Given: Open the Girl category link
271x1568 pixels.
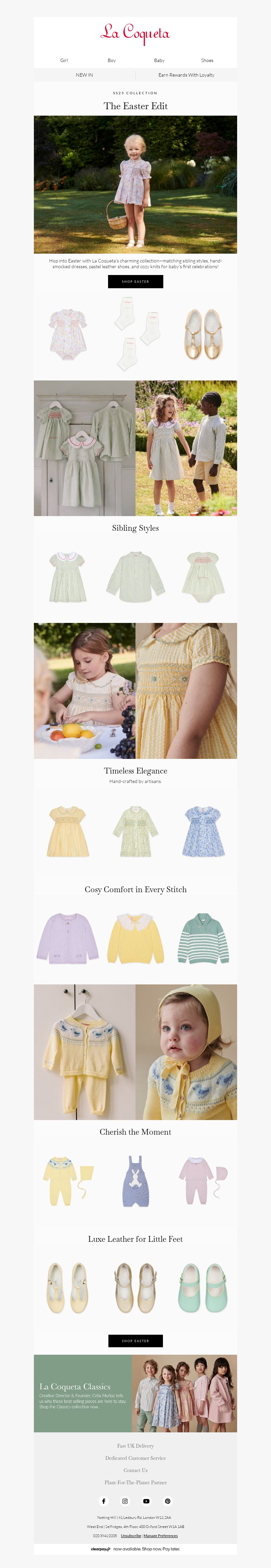Looking at the screenshot, I should [64, 60].
